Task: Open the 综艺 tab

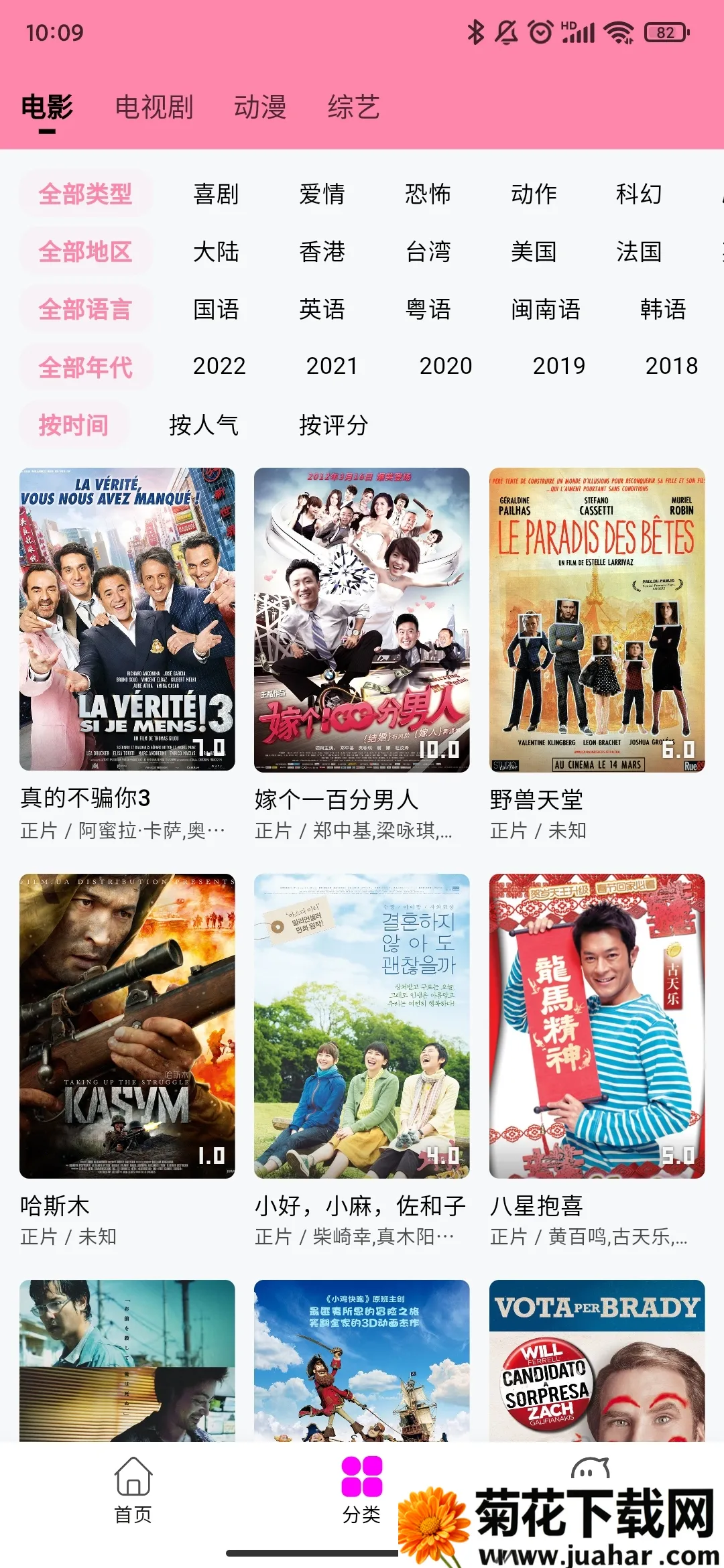Action: (353, 107)
